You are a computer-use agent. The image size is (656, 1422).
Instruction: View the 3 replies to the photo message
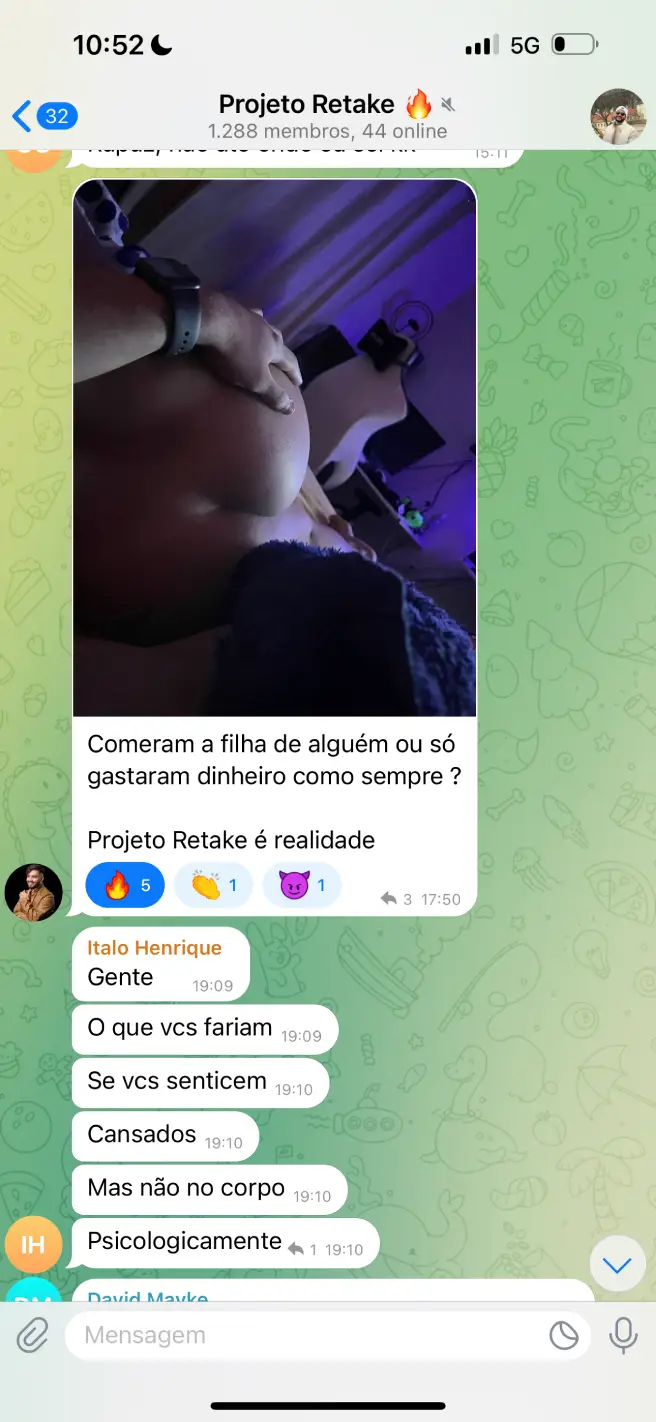396,899
